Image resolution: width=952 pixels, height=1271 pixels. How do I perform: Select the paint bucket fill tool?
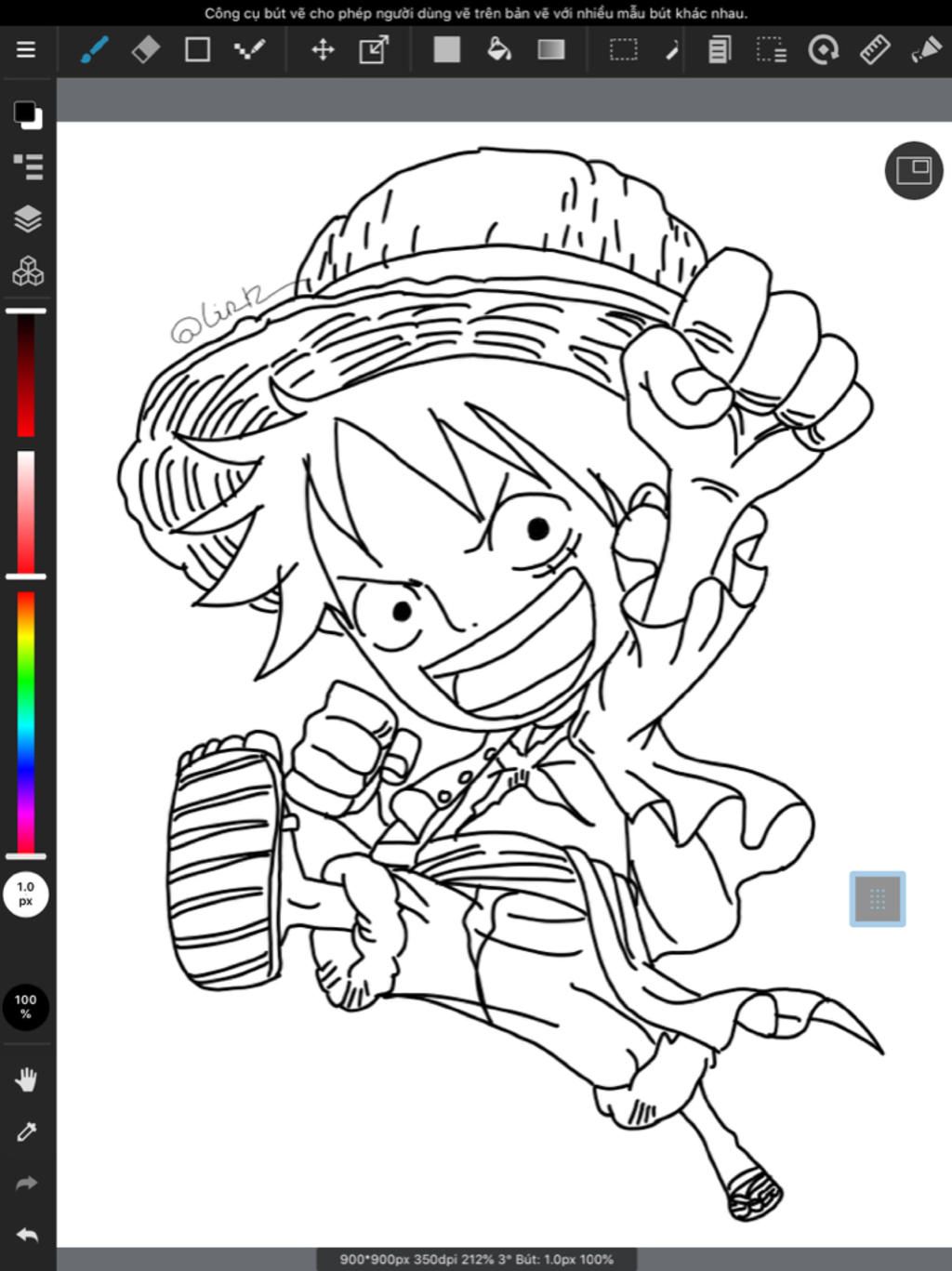(499, 49)
